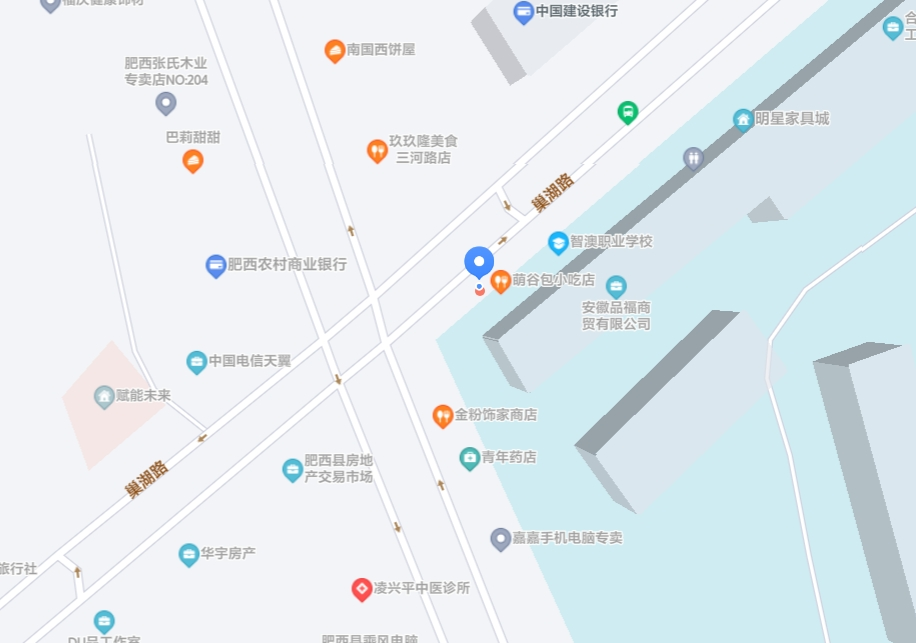Open 嘉嘉手机电脑专卖 store marker
916x643 pixels.
point(501,539)
